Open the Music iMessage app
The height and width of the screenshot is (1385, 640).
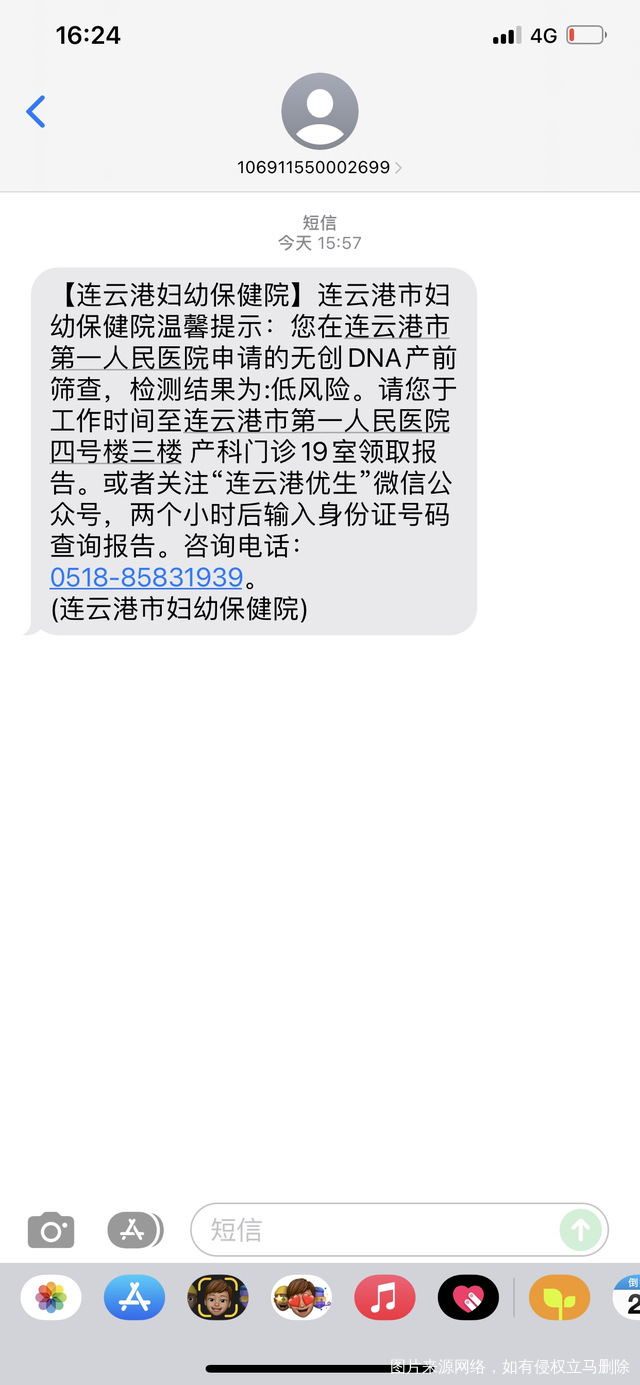pyautogui.click(x=384, y=1298)
